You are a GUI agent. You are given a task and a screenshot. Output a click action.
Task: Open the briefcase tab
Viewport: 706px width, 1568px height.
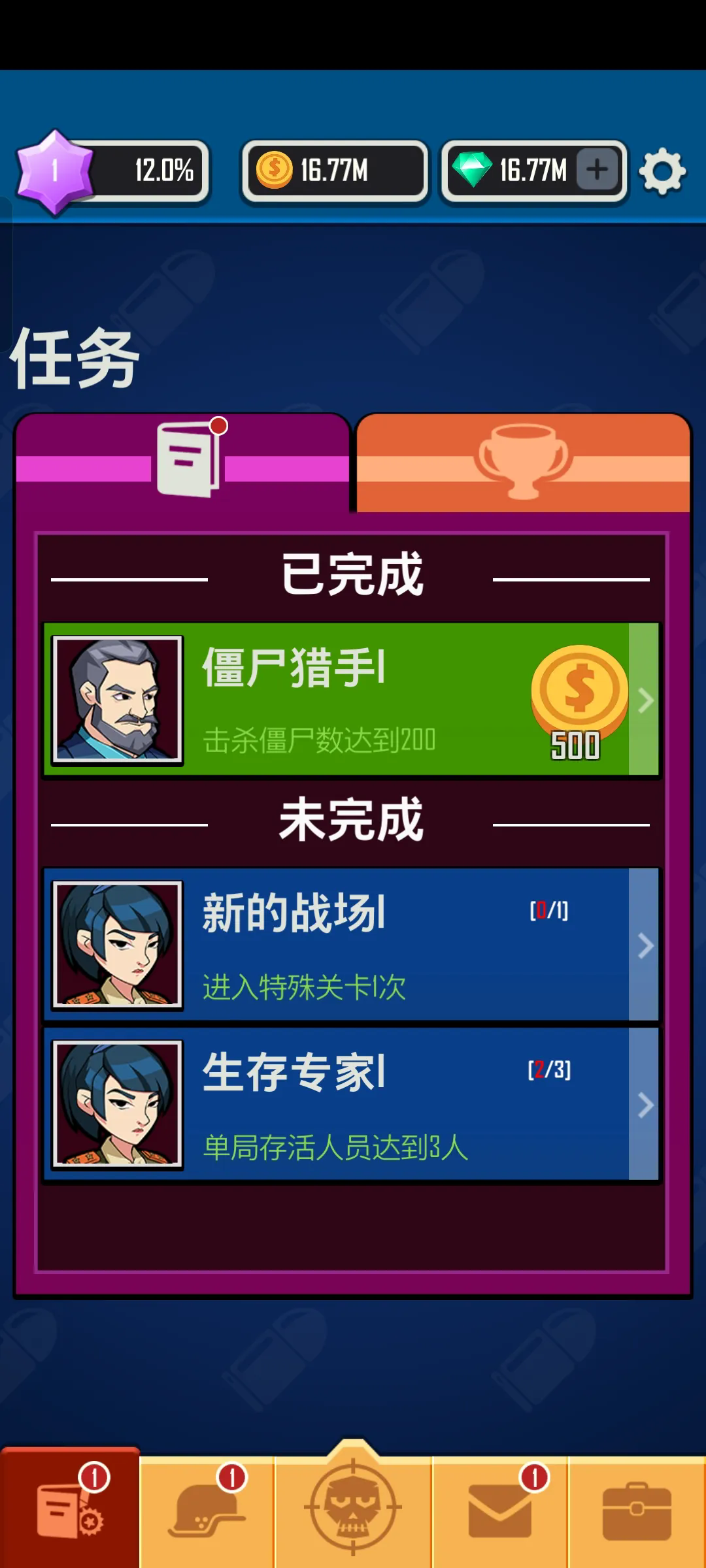[x=636, y=1511]
